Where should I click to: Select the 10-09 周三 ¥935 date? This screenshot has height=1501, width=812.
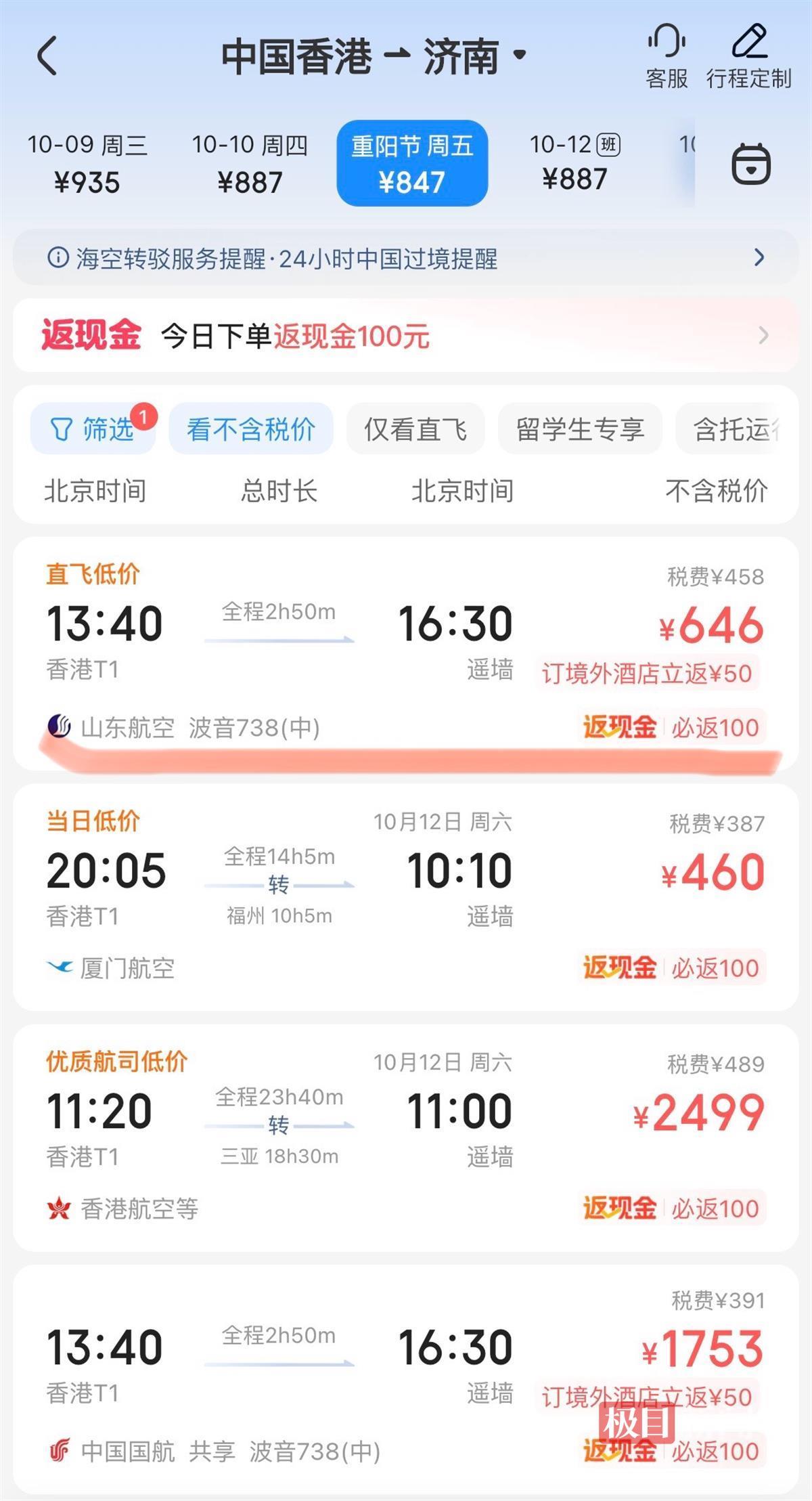(x=87, y=163)
